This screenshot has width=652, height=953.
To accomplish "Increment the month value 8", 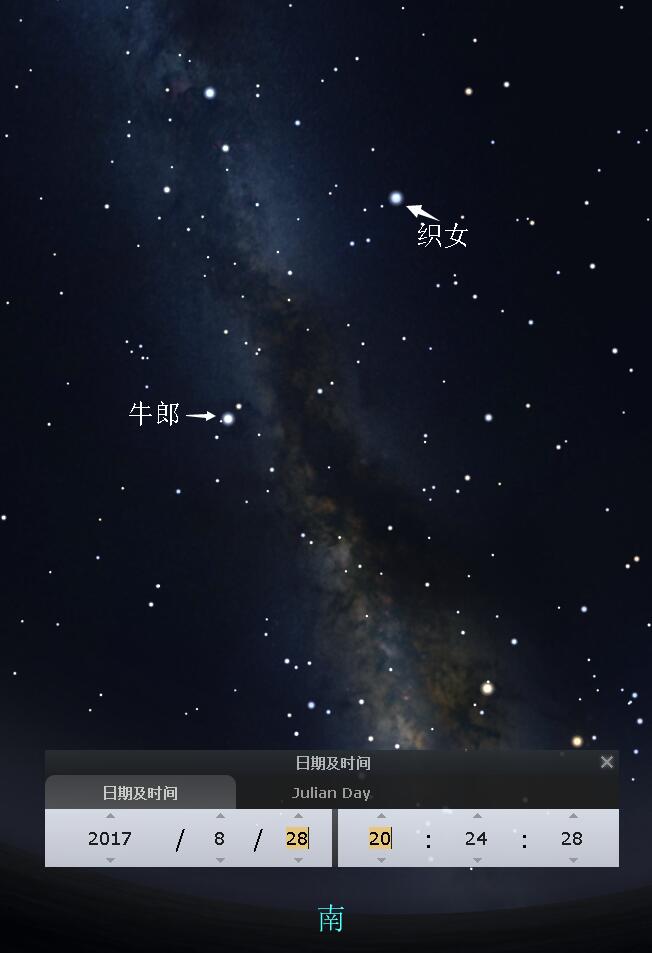I will tap(220, 816).
